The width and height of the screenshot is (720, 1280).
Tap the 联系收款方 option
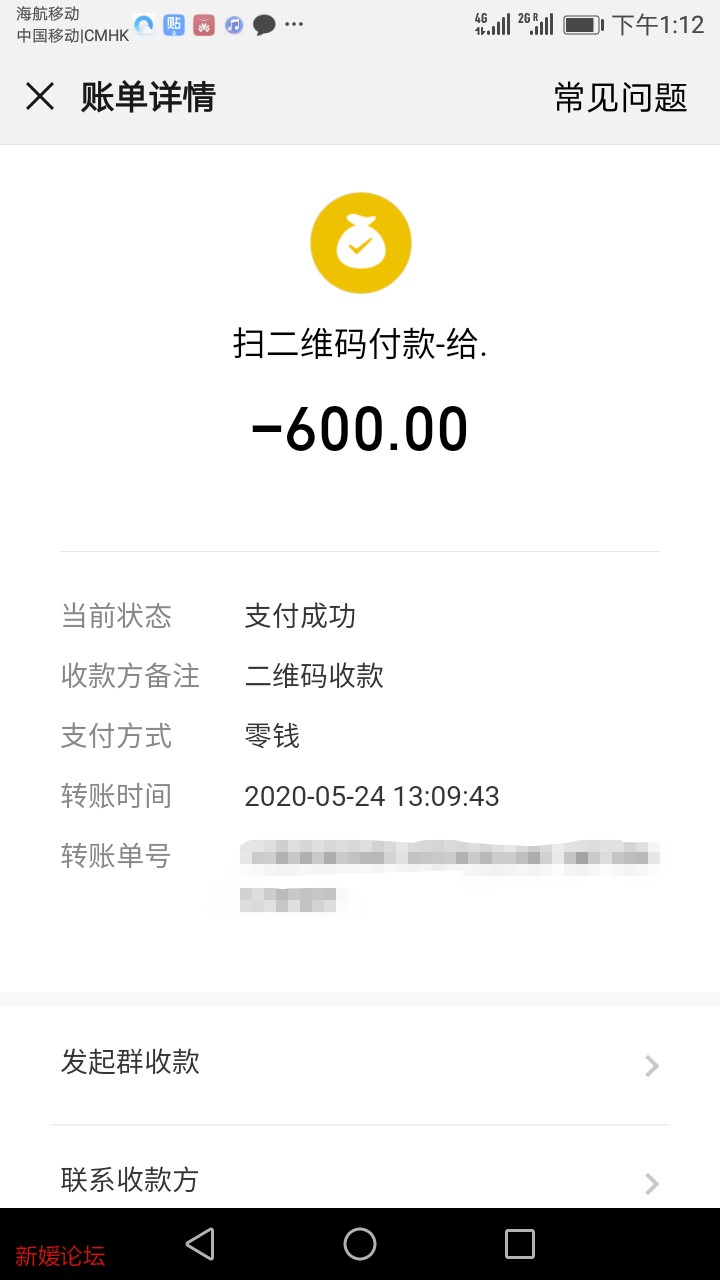tap(130, 1182)
